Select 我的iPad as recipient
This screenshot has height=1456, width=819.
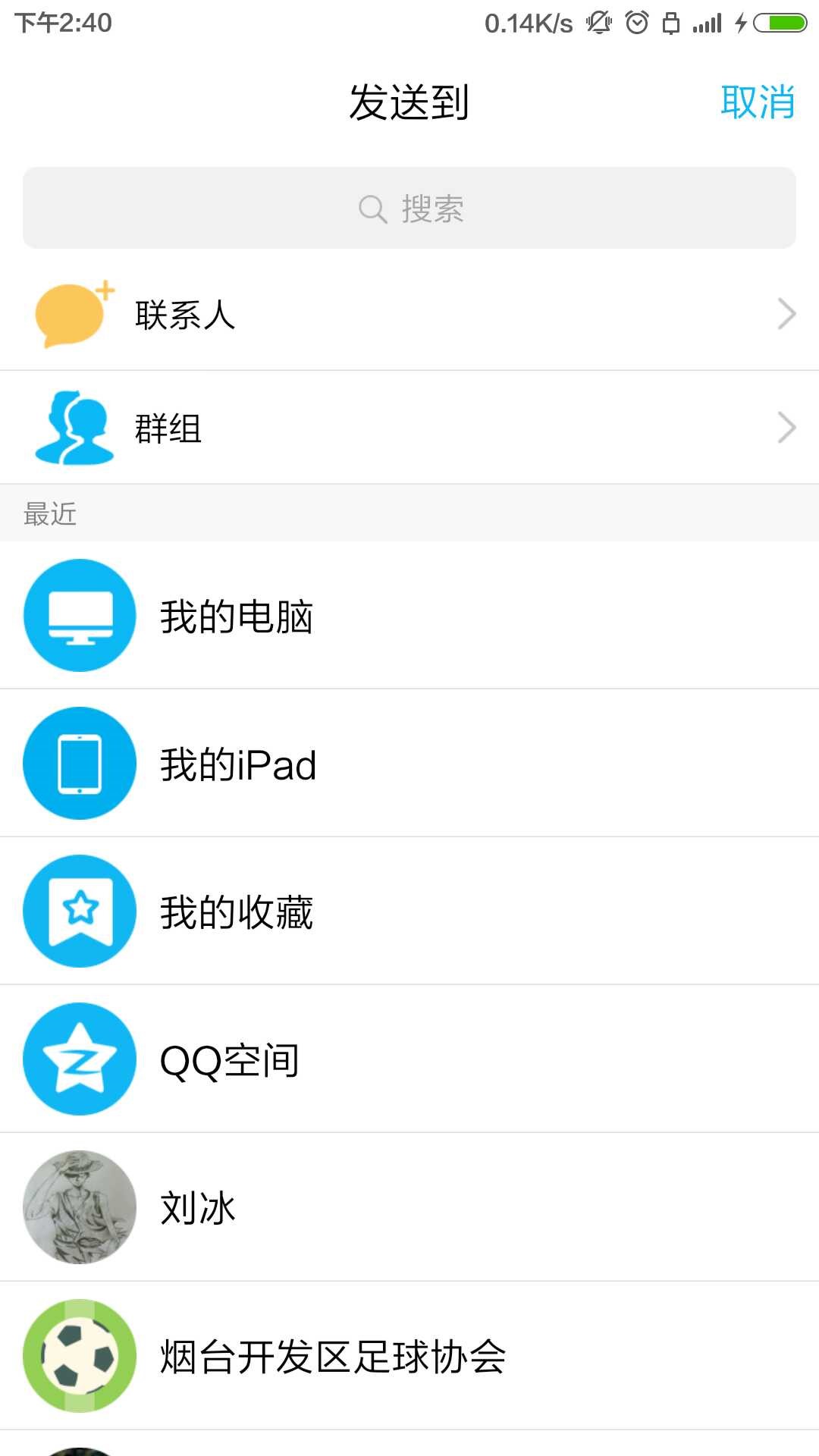pos(409,763)
